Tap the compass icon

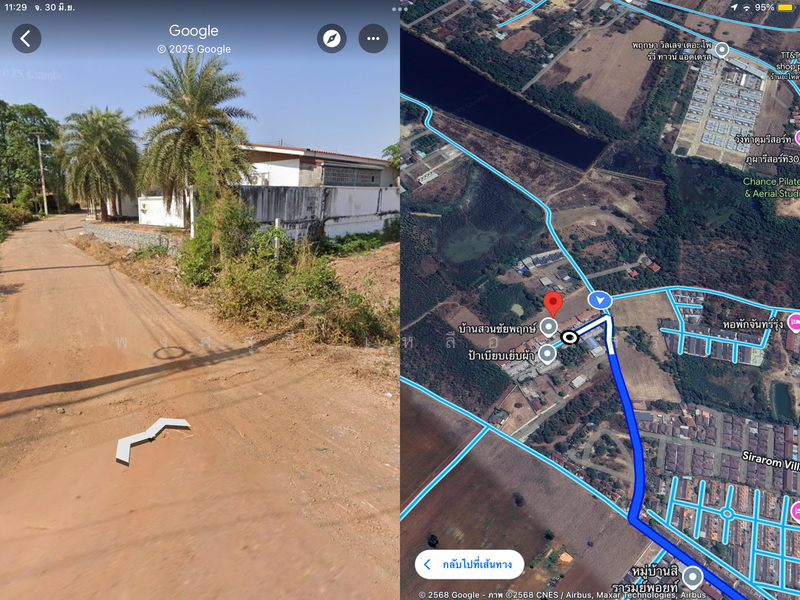click(x=332, y=39)
